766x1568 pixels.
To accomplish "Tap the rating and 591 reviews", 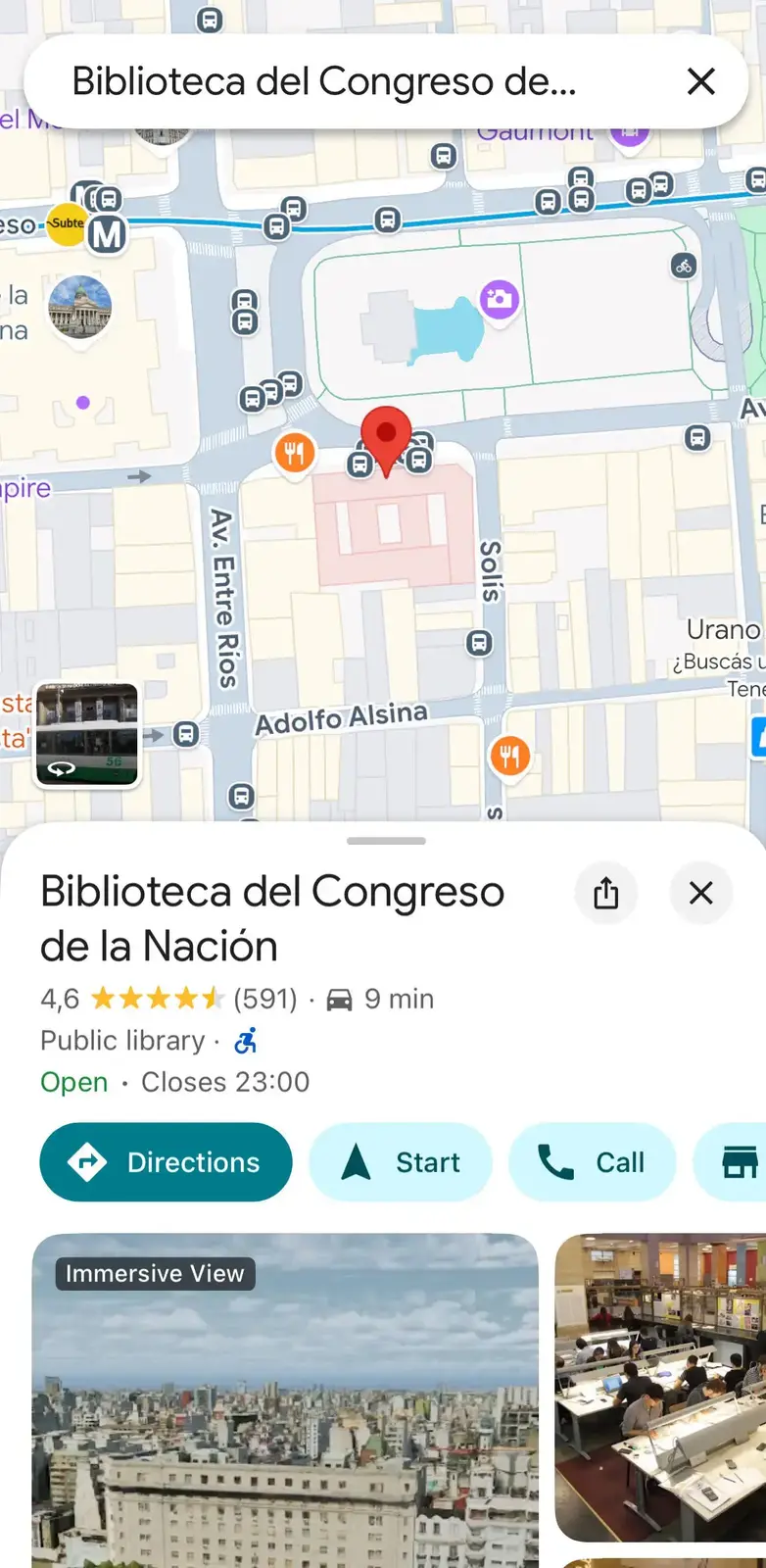I will 168,999.
